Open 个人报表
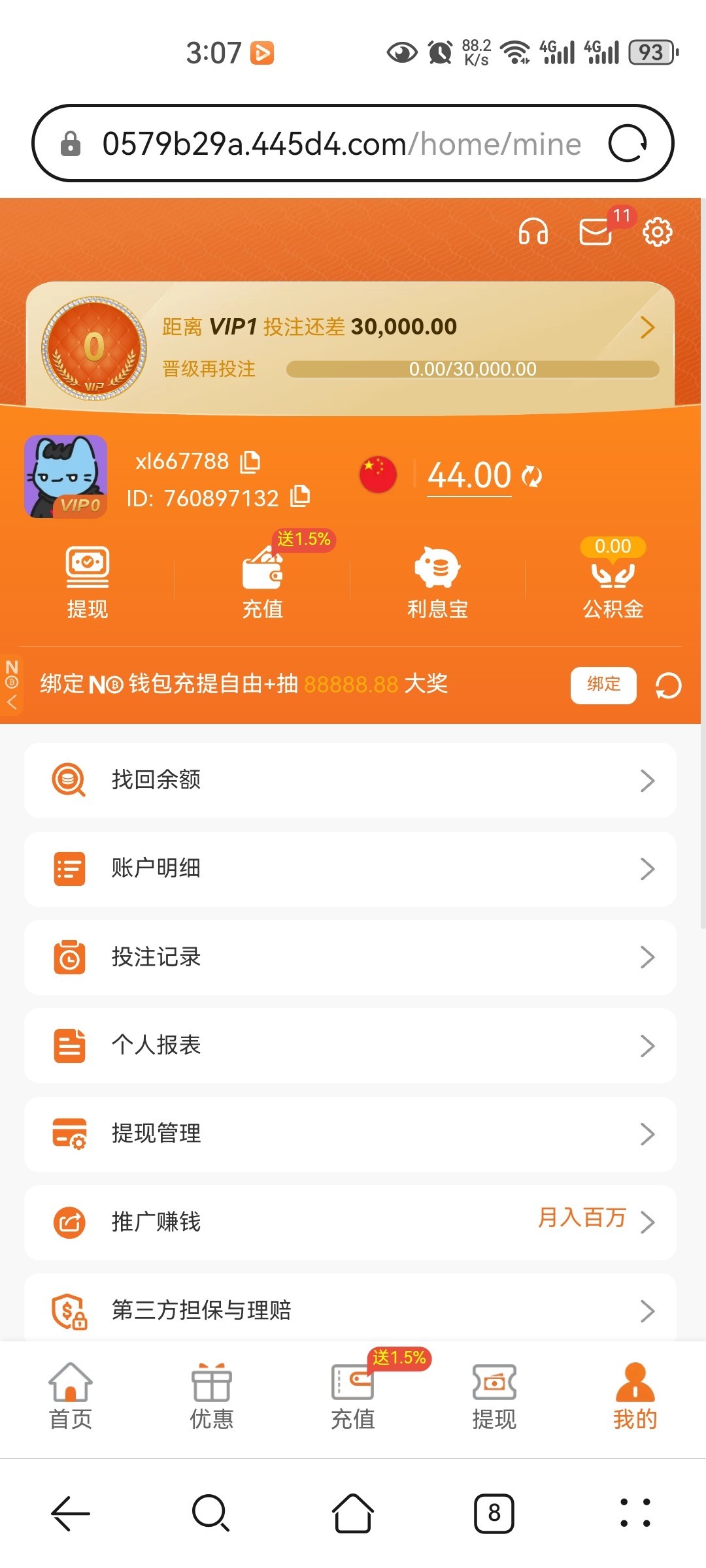Image resolution: width=706 pixels, height=1568 pixels. pyautogui.click(x=350, y=1045)
